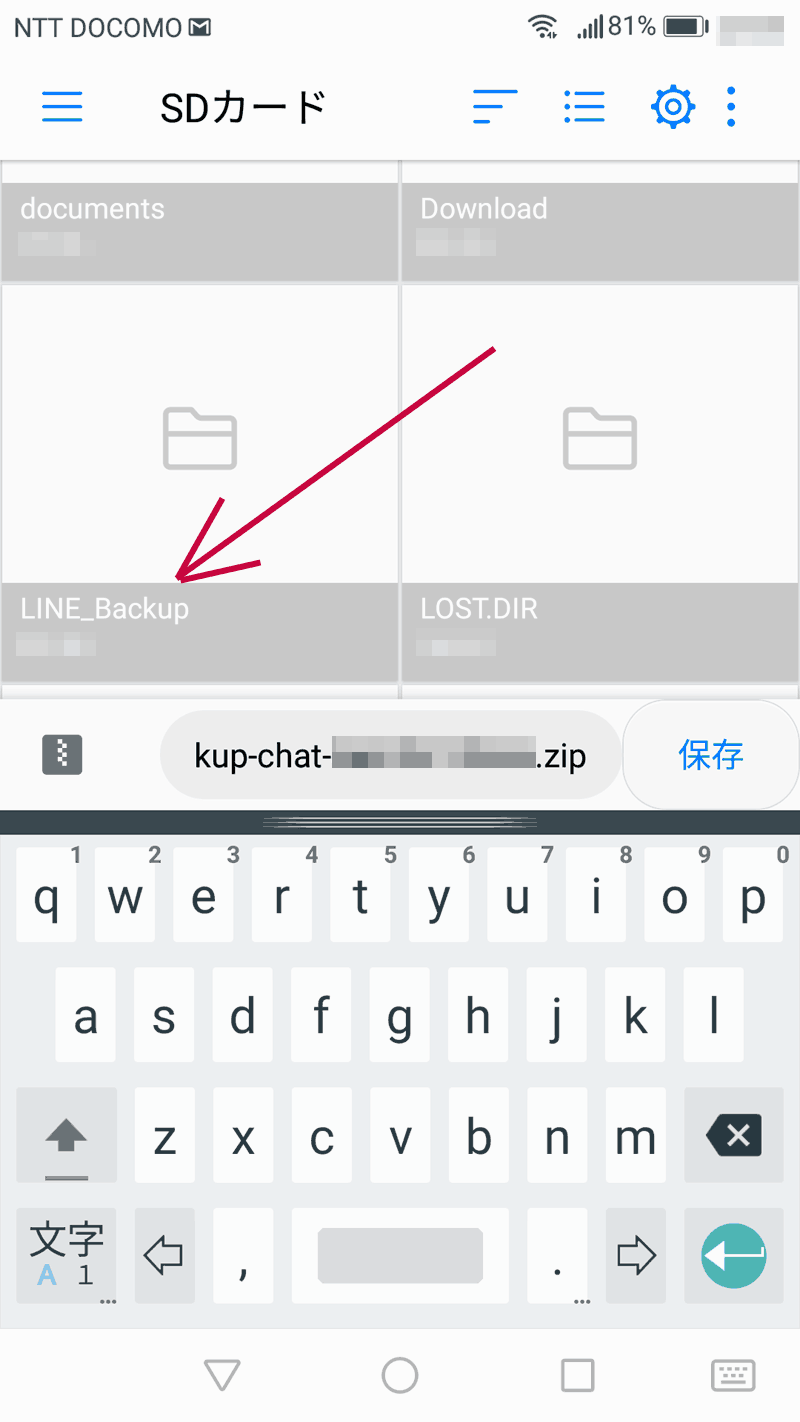Open the LINE_Backup folder
800x1422 pixels.
(x=200, y=480)
